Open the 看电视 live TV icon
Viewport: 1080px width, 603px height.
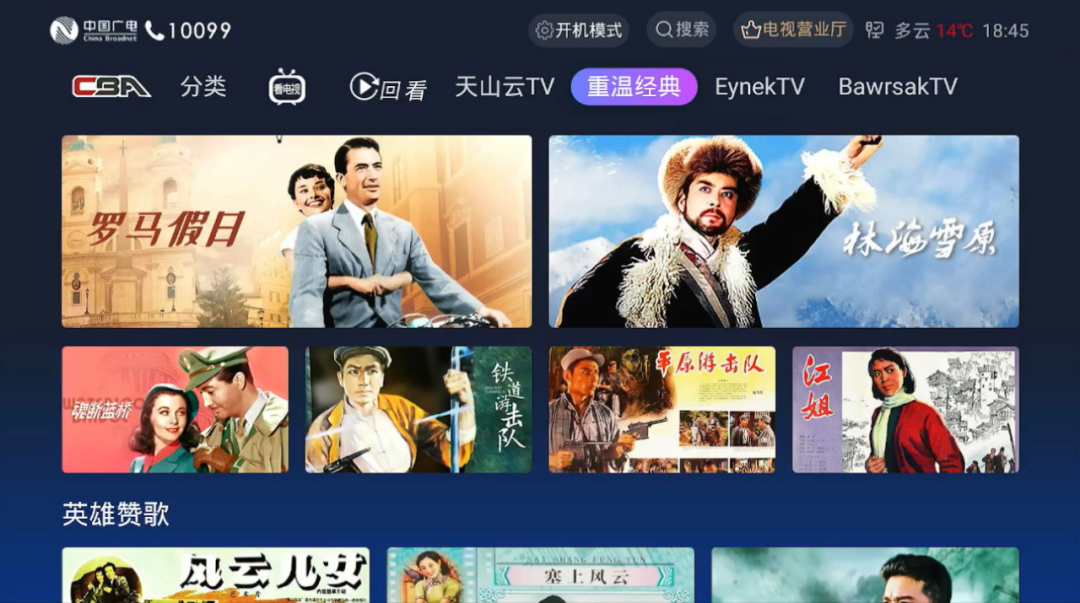point(287,88)
